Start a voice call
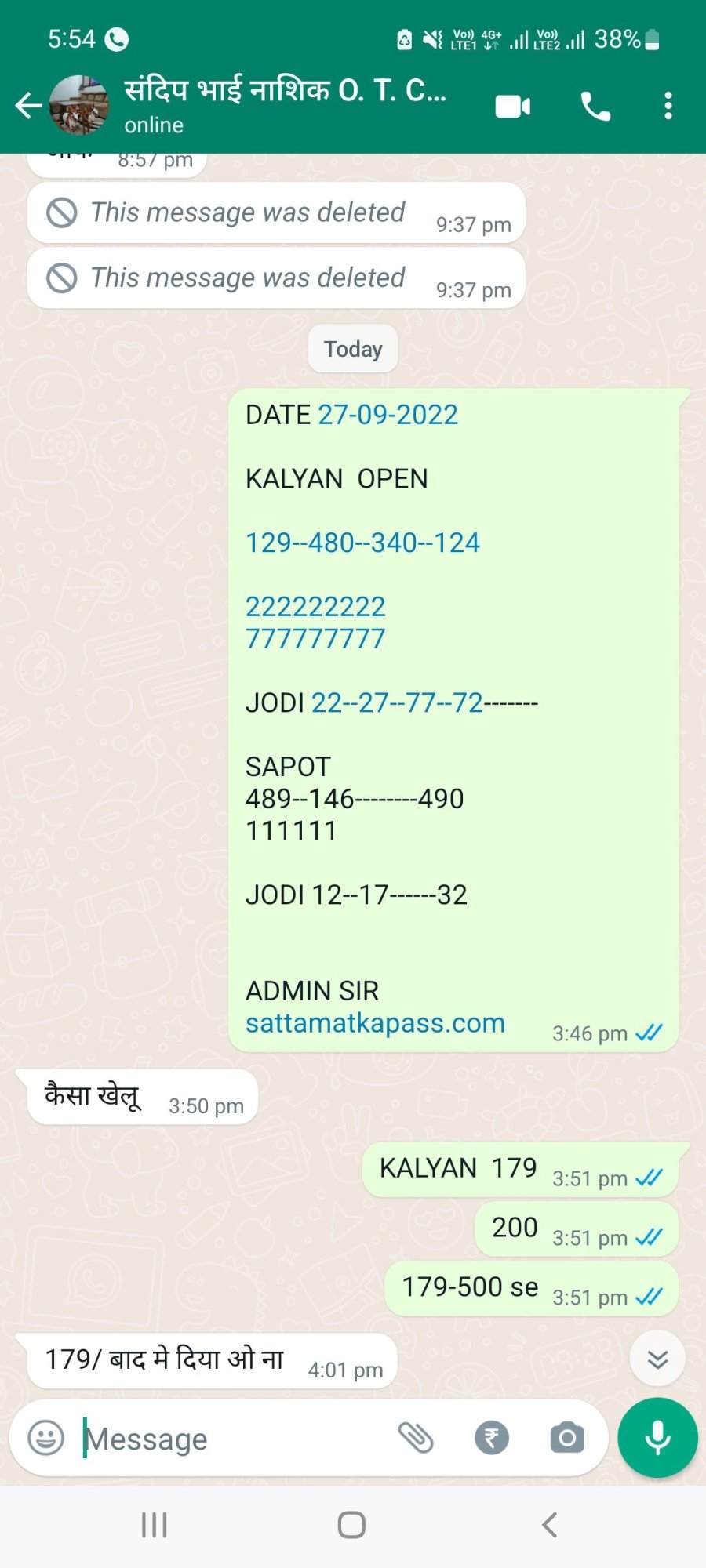Viewport: 706px width, 1568px height. coord(595,106)
